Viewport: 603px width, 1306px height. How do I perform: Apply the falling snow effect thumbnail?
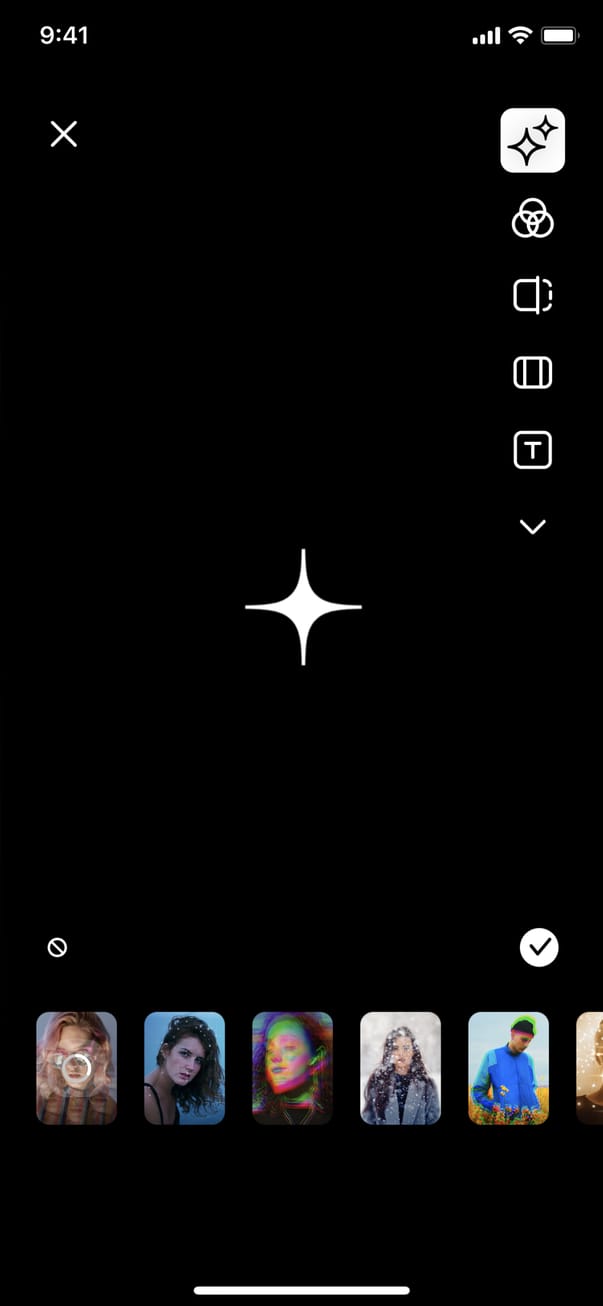(400, 1068)
